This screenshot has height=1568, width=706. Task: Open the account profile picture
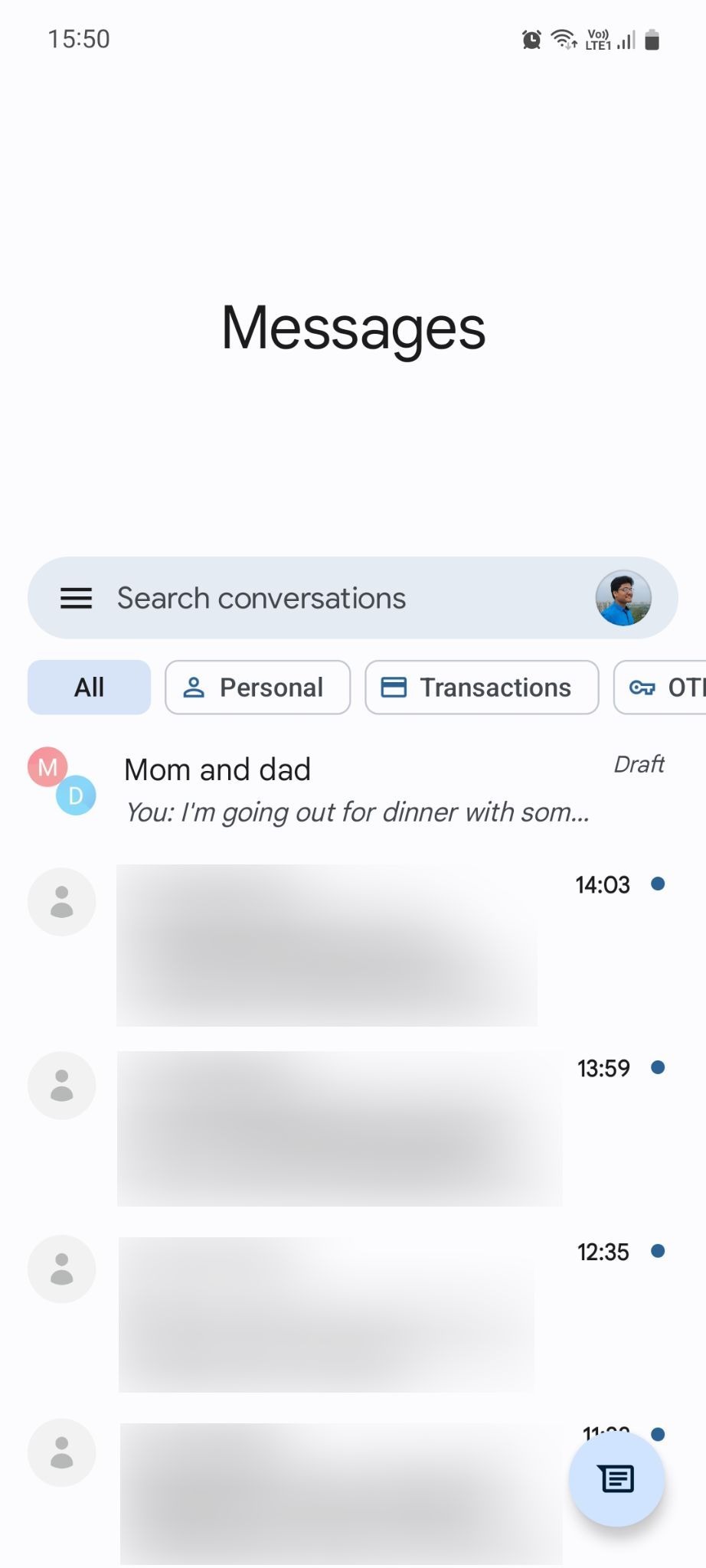tap(623, 598)
